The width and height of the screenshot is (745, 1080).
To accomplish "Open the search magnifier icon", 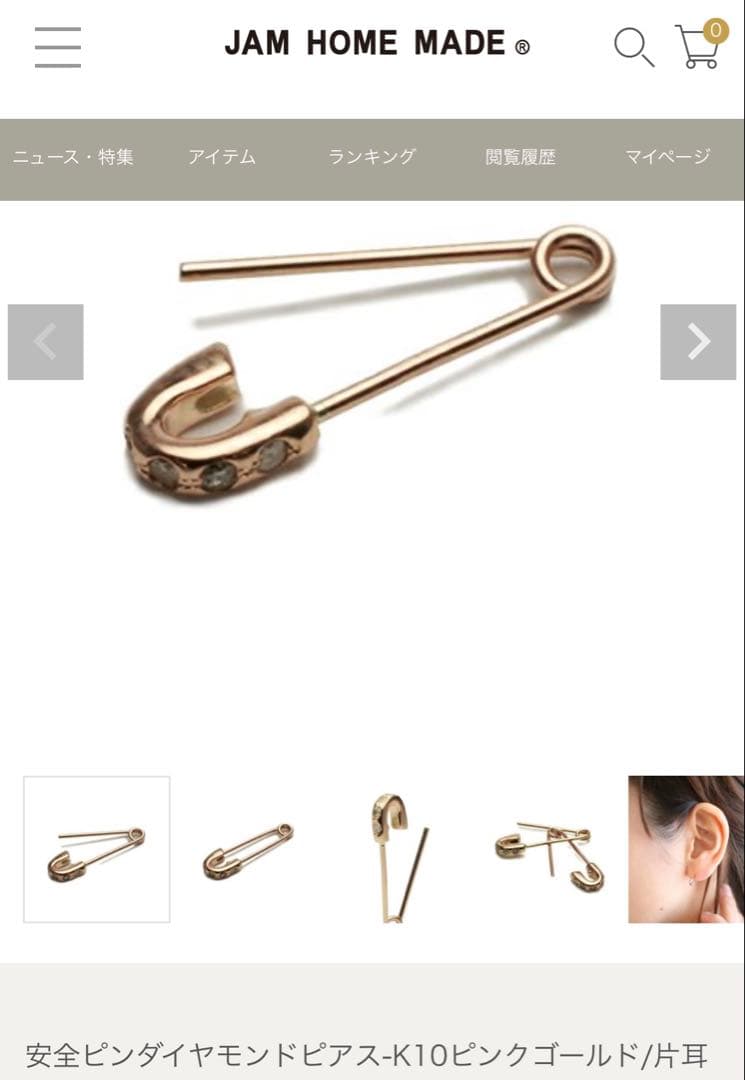I will 633,47.
